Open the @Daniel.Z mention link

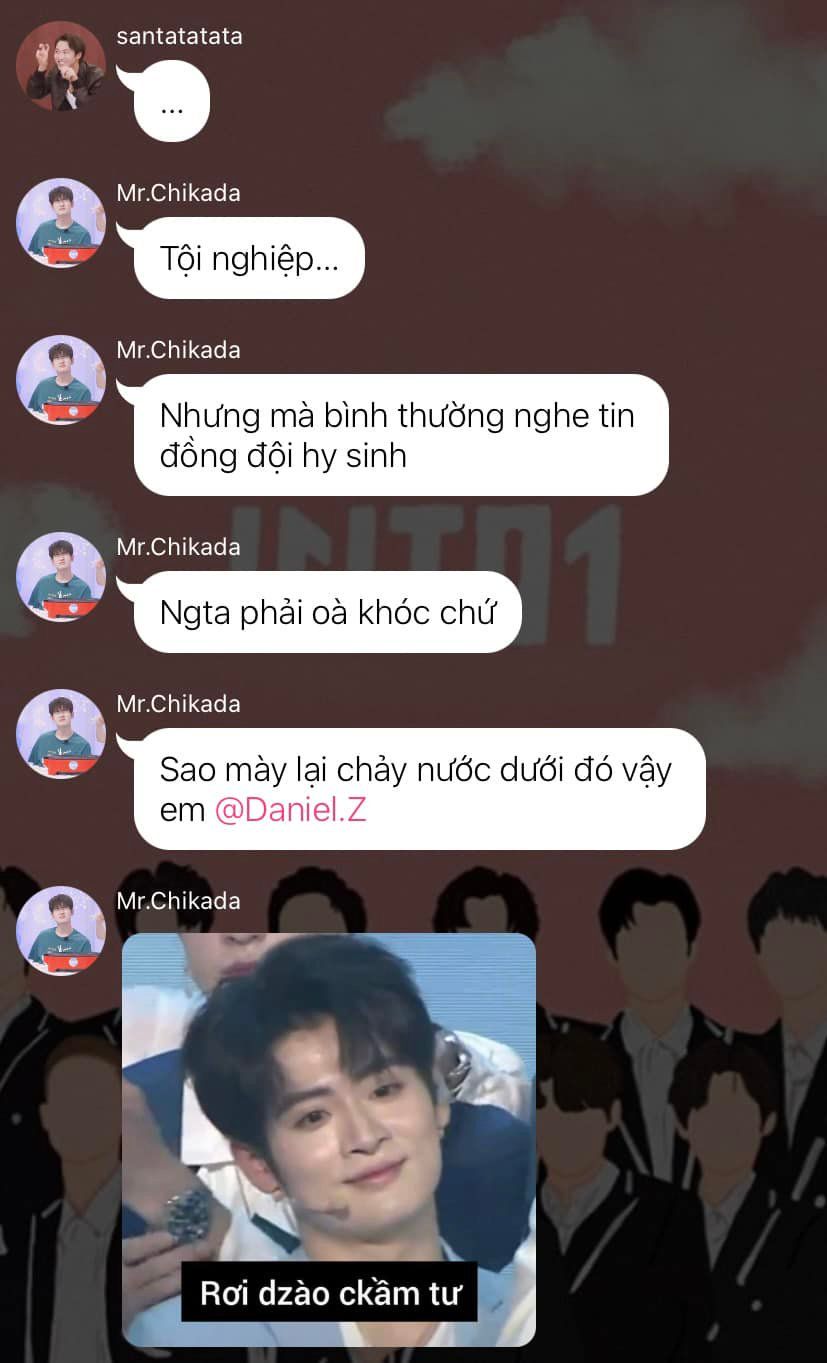pos(290,809)
